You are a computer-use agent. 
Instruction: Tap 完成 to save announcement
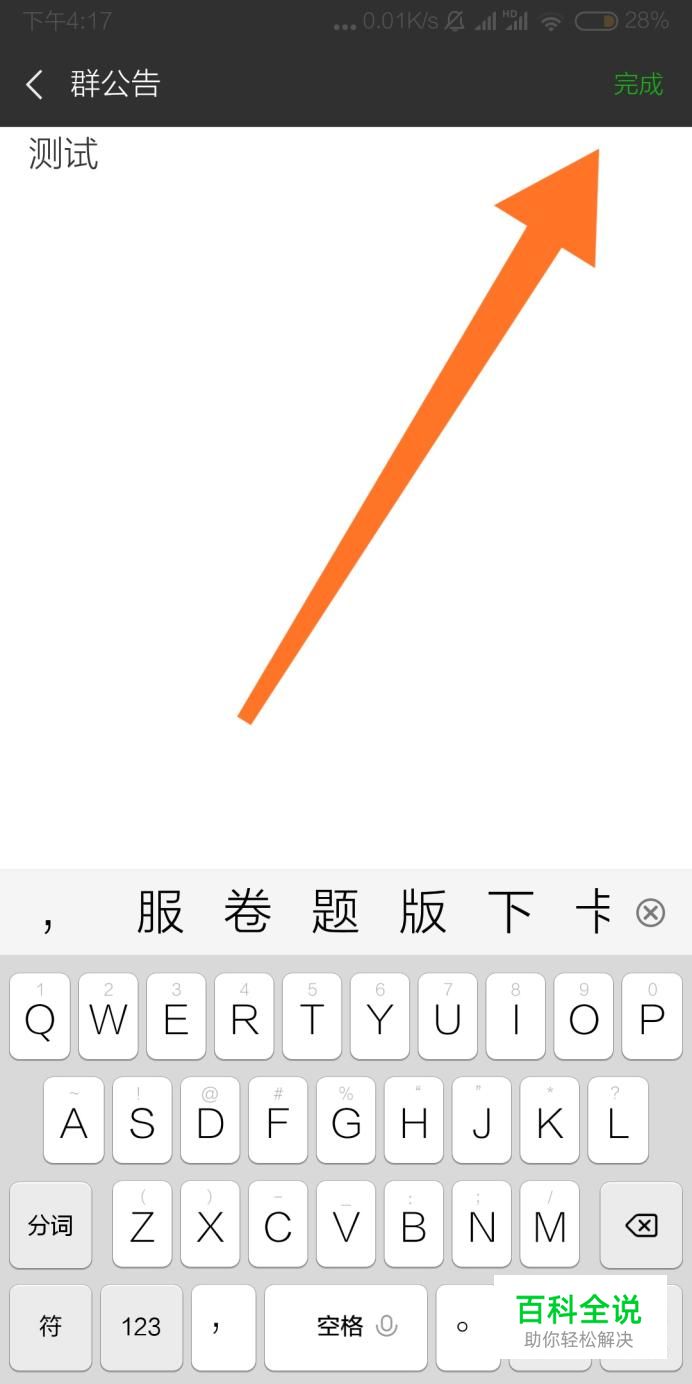(638, 85)
